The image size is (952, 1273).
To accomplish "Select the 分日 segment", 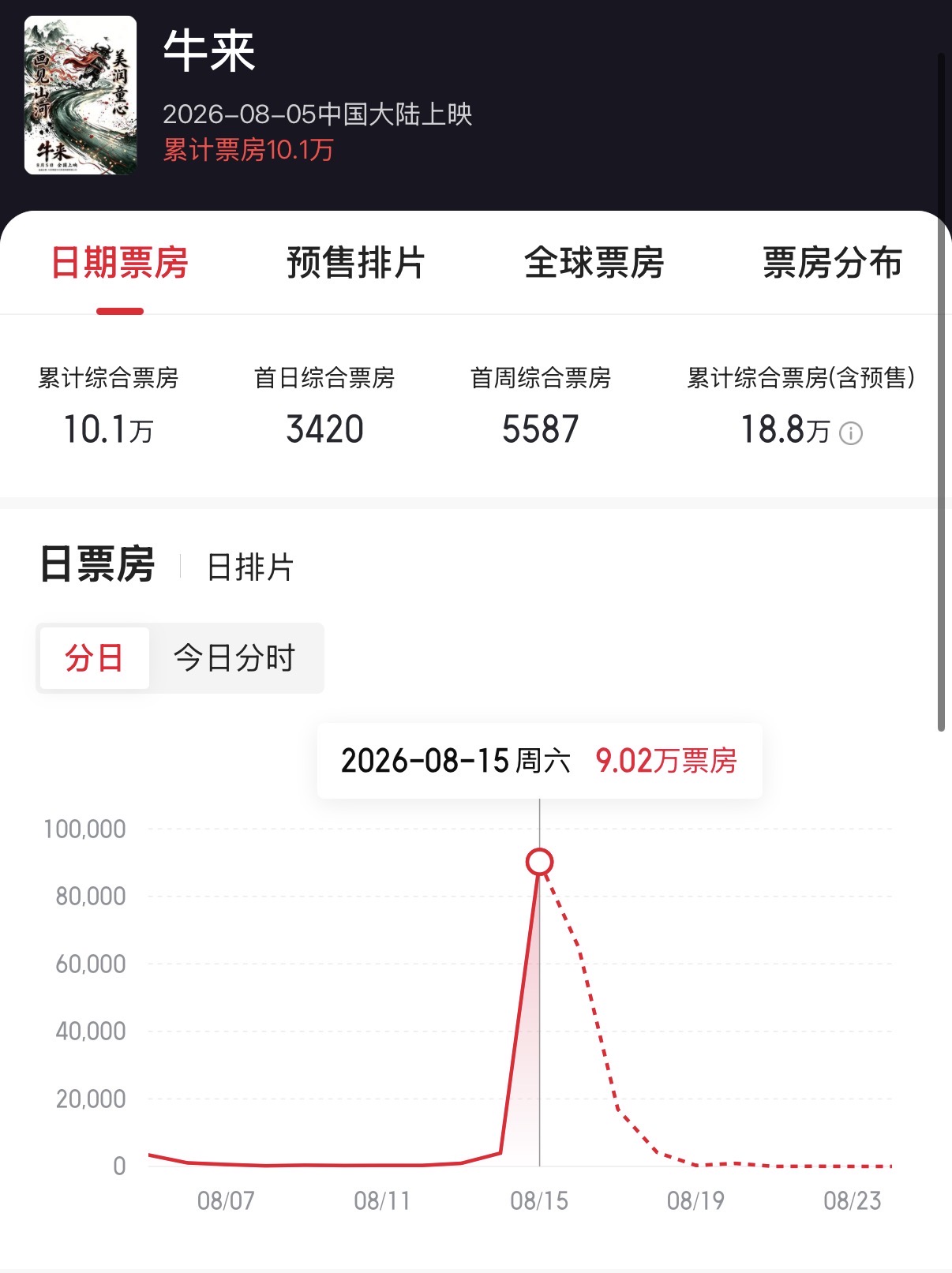I will [x=95, y=658].
